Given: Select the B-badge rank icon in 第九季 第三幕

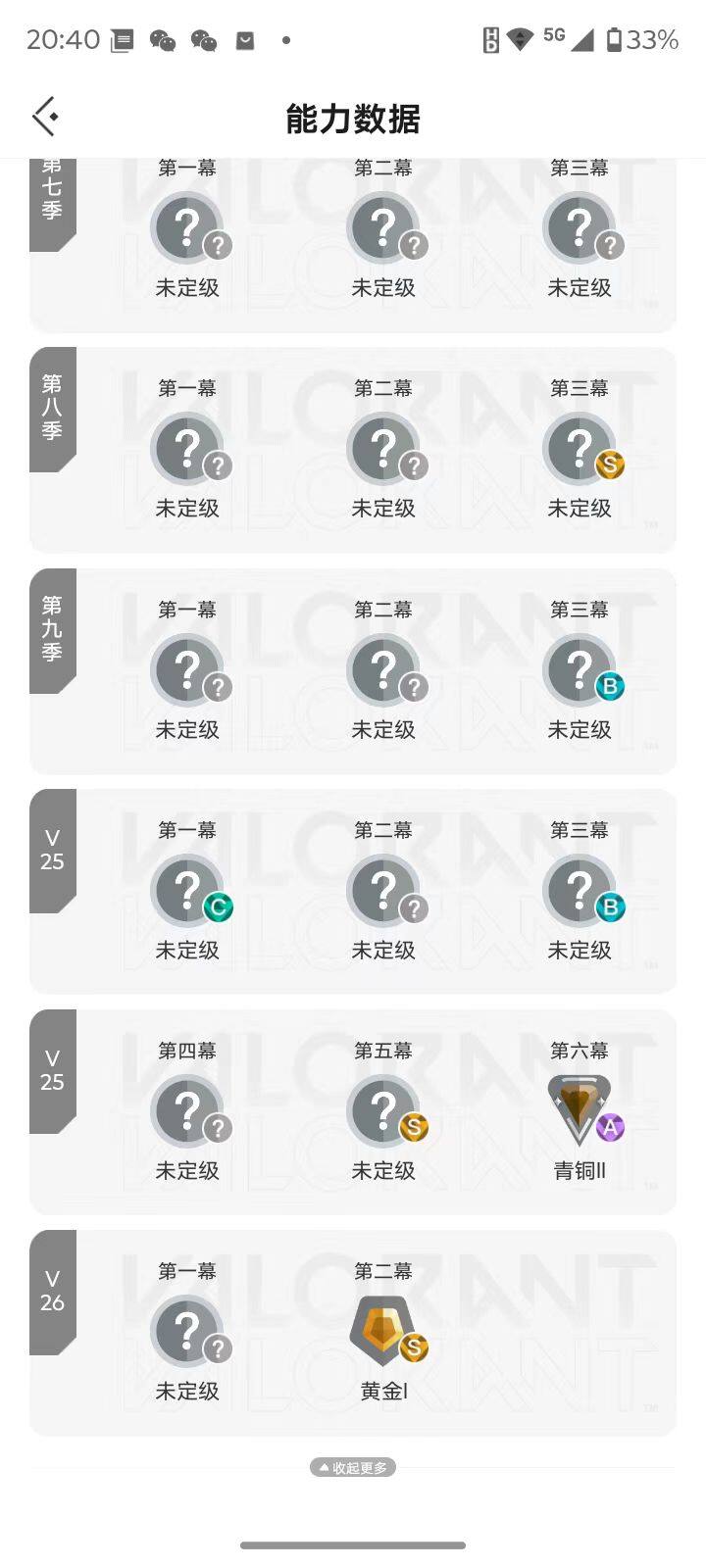Looking at the screenshot, I should coord(609,688).
